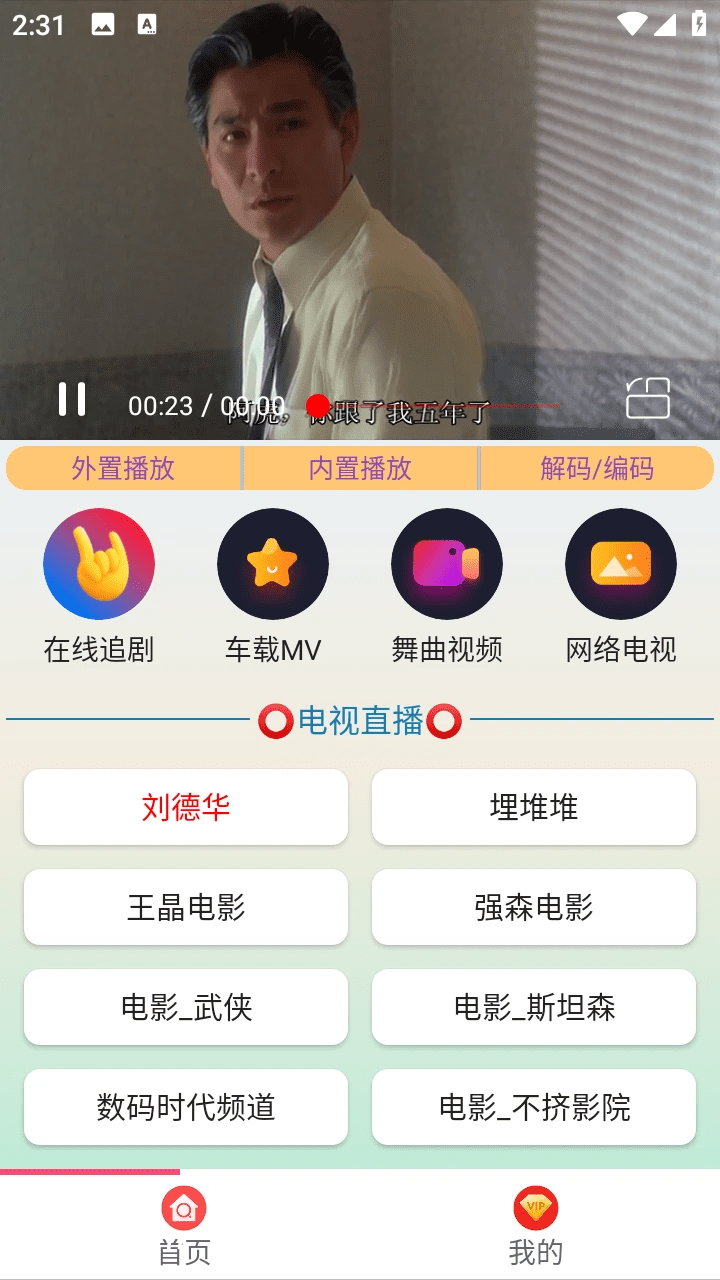Play the 刘德华 live channel

186,807
